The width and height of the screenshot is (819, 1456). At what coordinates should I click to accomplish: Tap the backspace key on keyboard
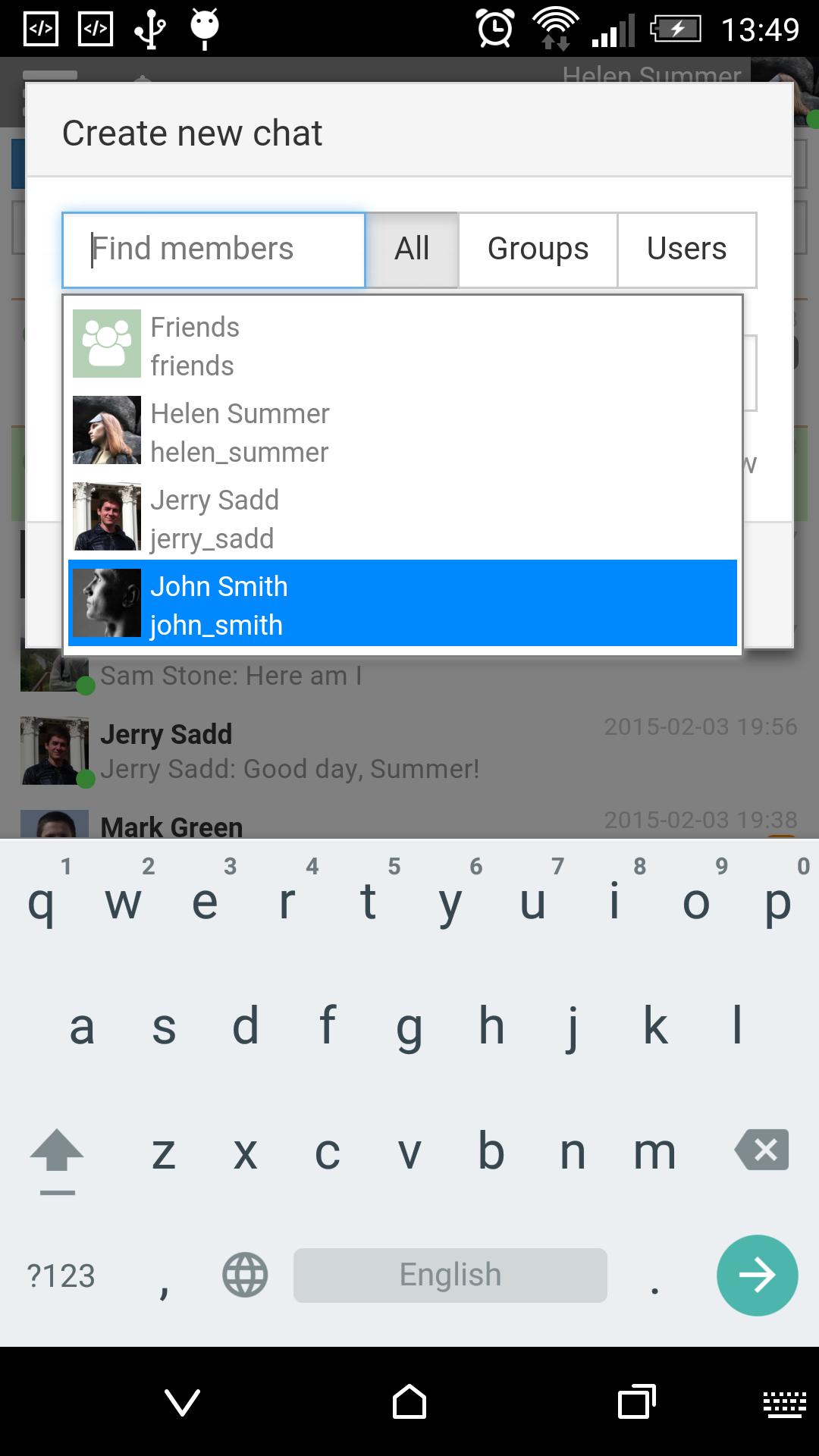click(x=761, y=1150)
